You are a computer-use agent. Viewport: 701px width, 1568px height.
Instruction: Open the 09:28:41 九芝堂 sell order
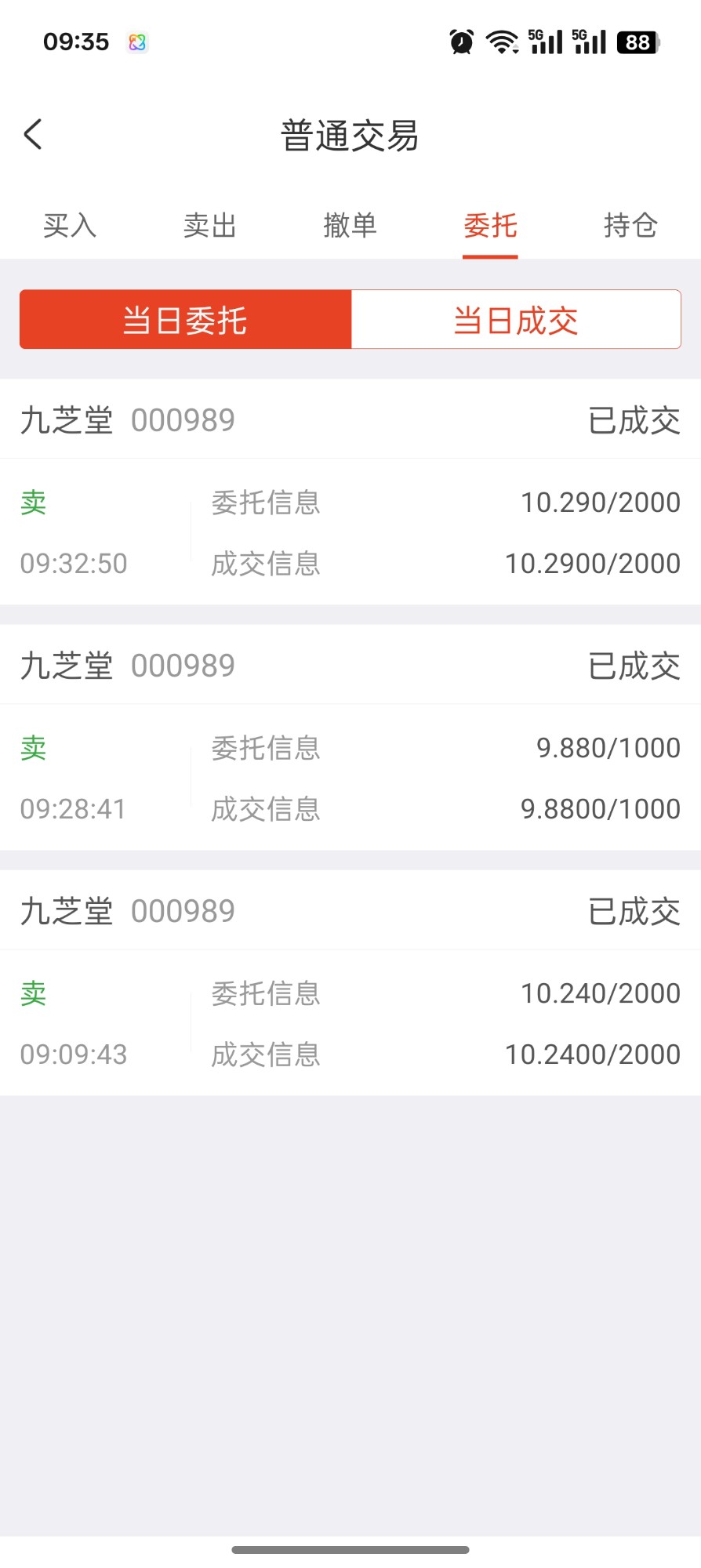click(350, 738)
